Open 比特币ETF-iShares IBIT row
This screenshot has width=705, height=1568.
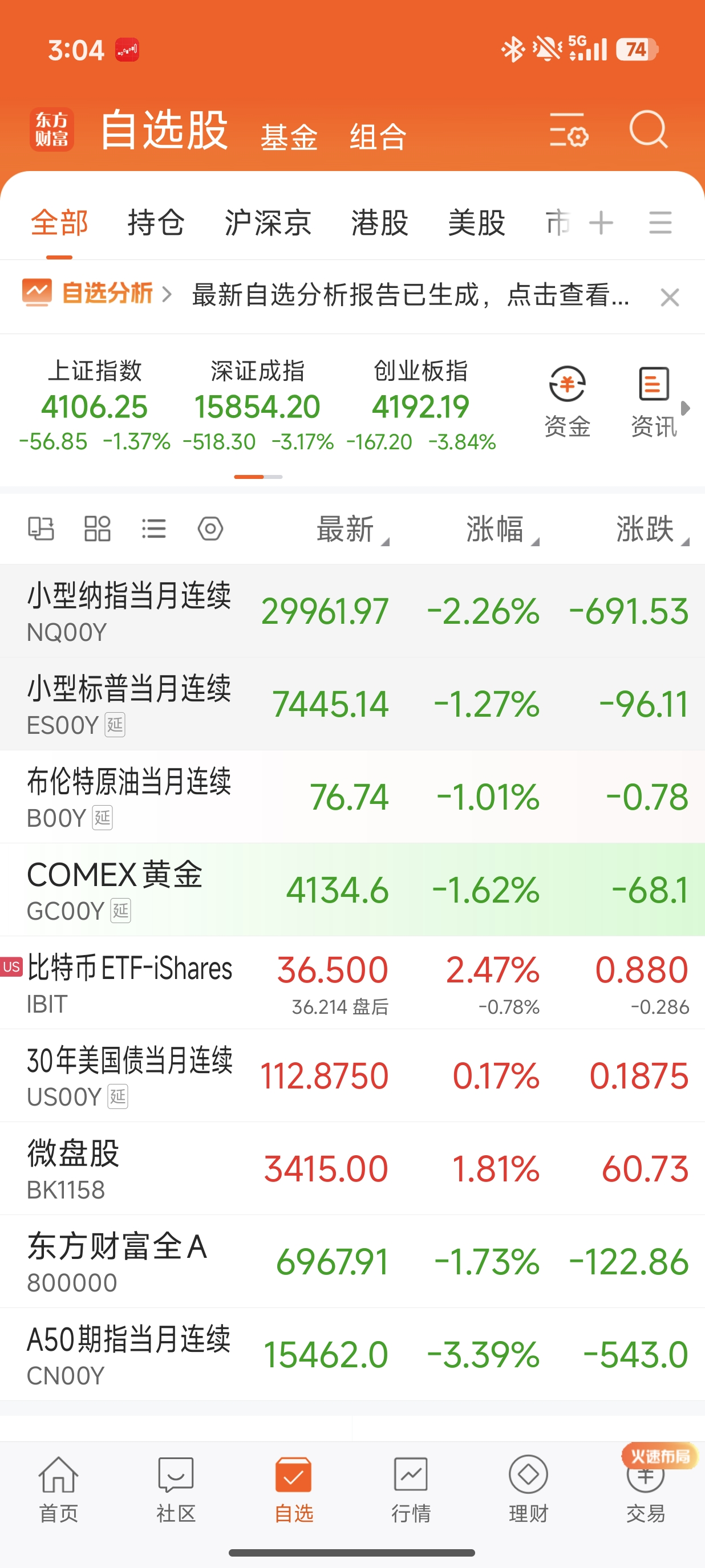click(352, 982)
